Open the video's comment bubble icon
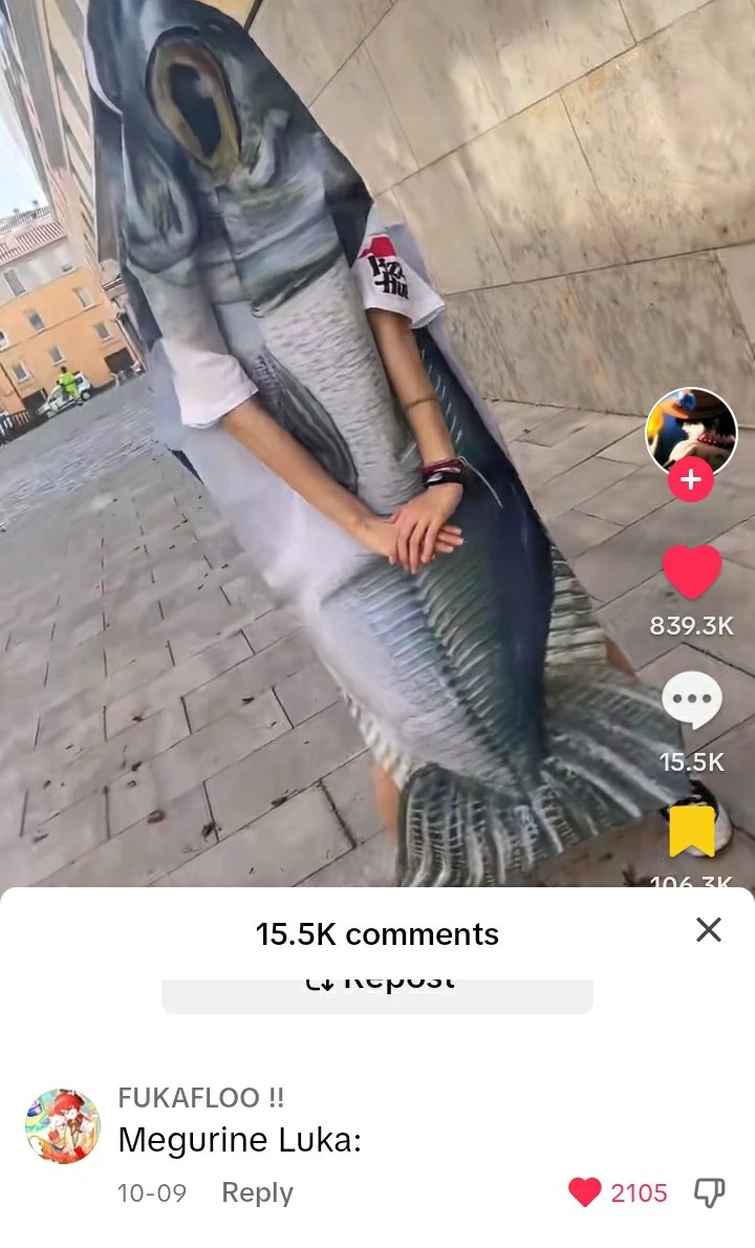The height and width of the screenshot is (1248, 755). click(691, 700)
